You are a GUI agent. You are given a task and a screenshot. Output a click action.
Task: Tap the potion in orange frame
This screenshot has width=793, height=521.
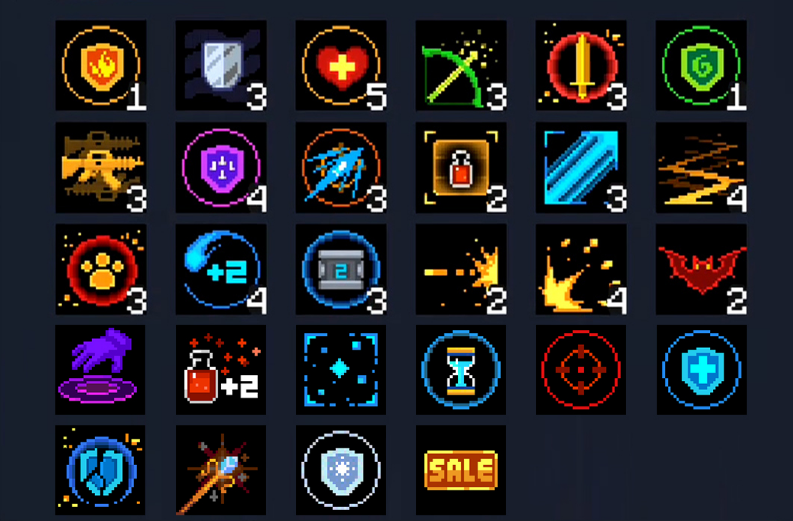click(x=461, y=167)
